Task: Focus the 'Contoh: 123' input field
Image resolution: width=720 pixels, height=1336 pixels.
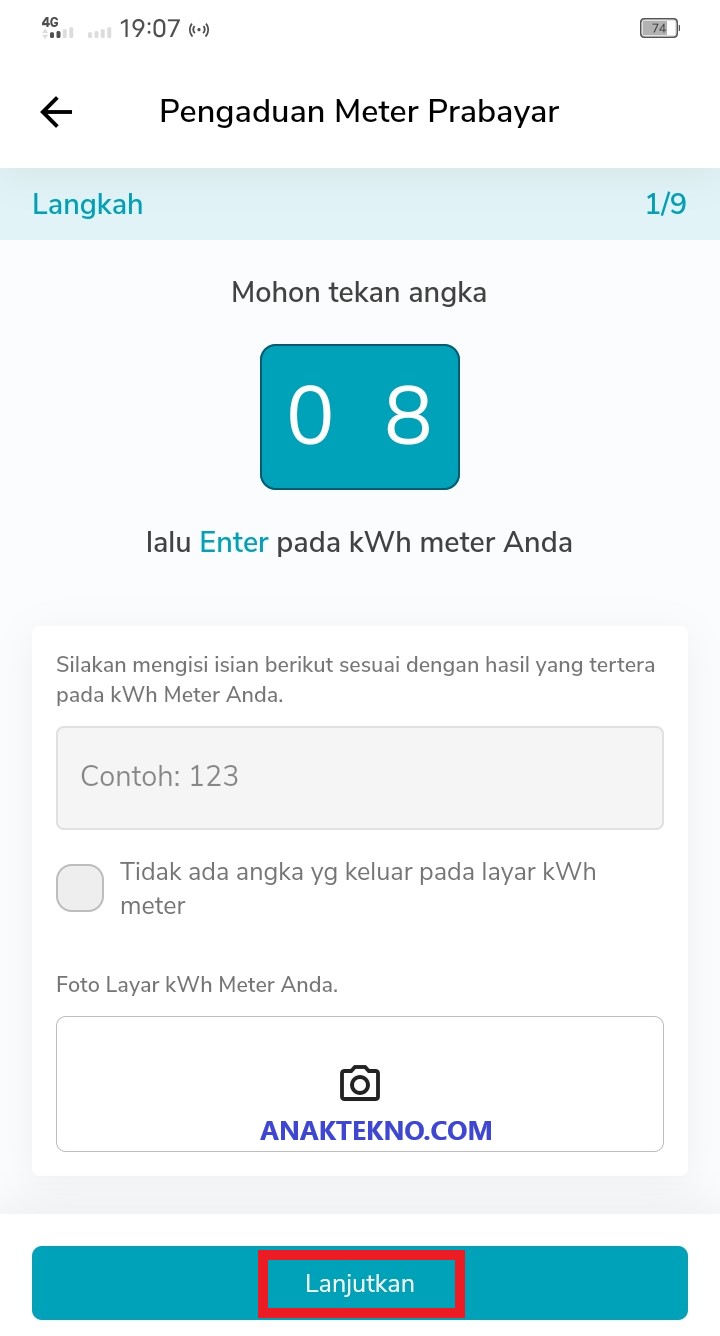Action: click(360, 777)
